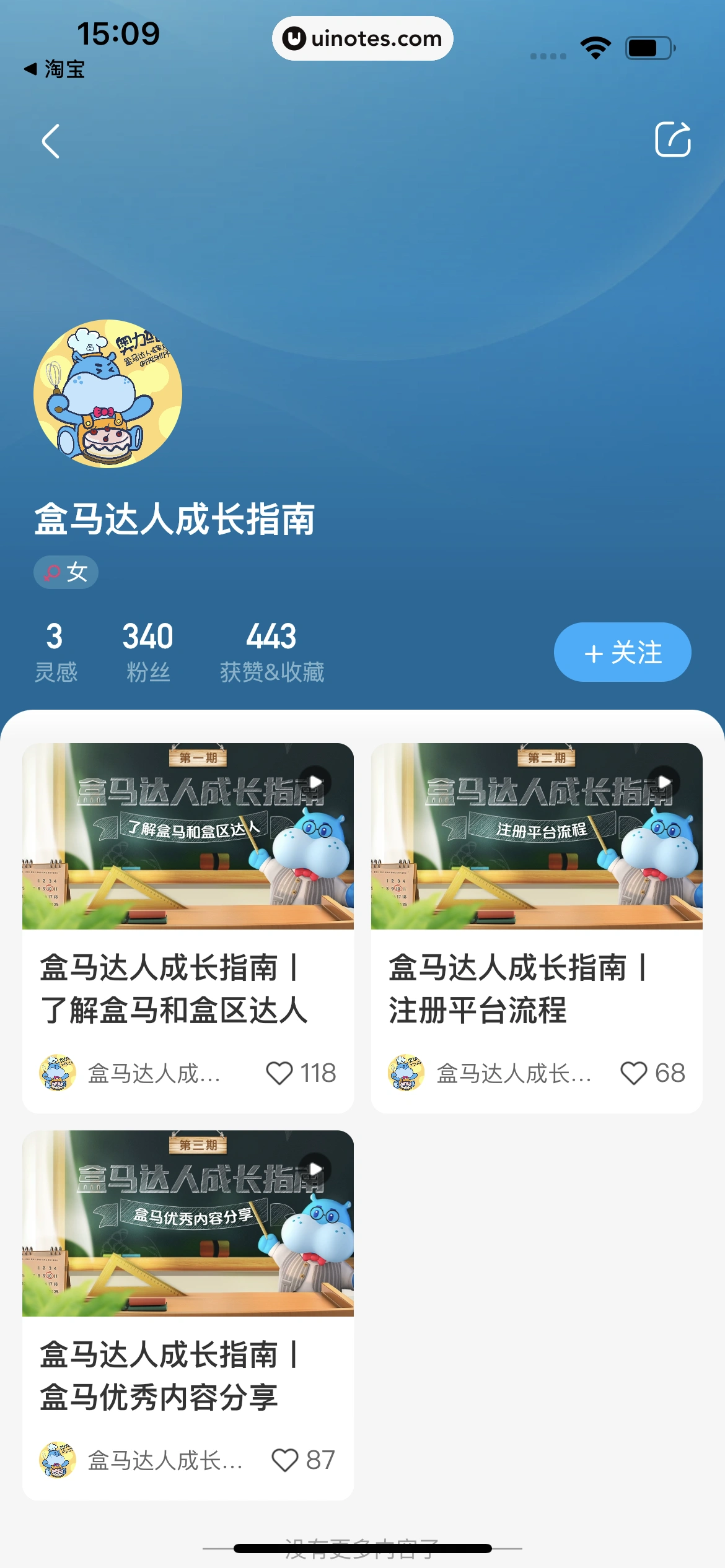Viewport: 725px width, 1568px height.
Task: Follow the account with the +关注 button
Action: click(x=622, y=651)
